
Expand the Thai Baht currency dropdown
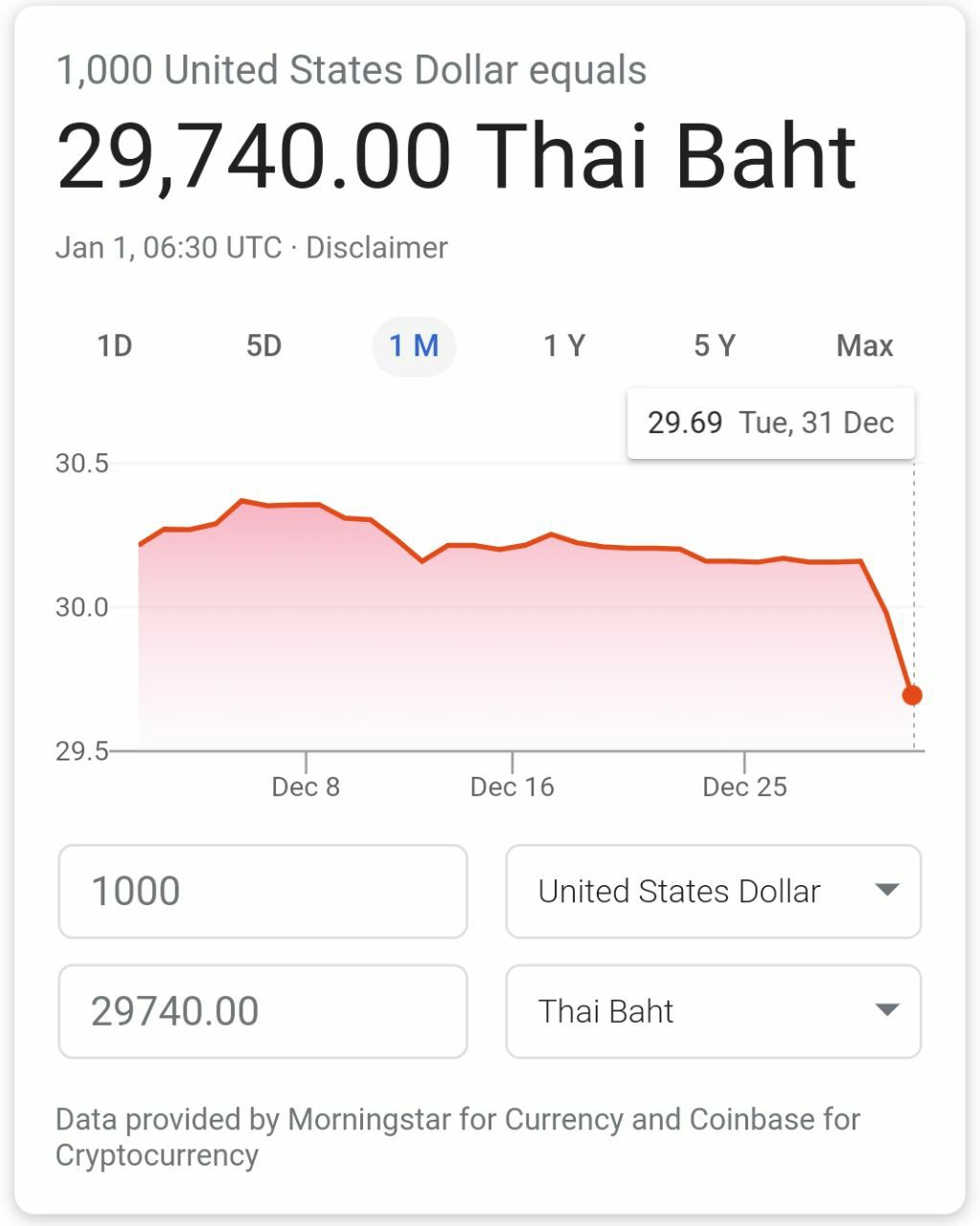click(713, 1011)
